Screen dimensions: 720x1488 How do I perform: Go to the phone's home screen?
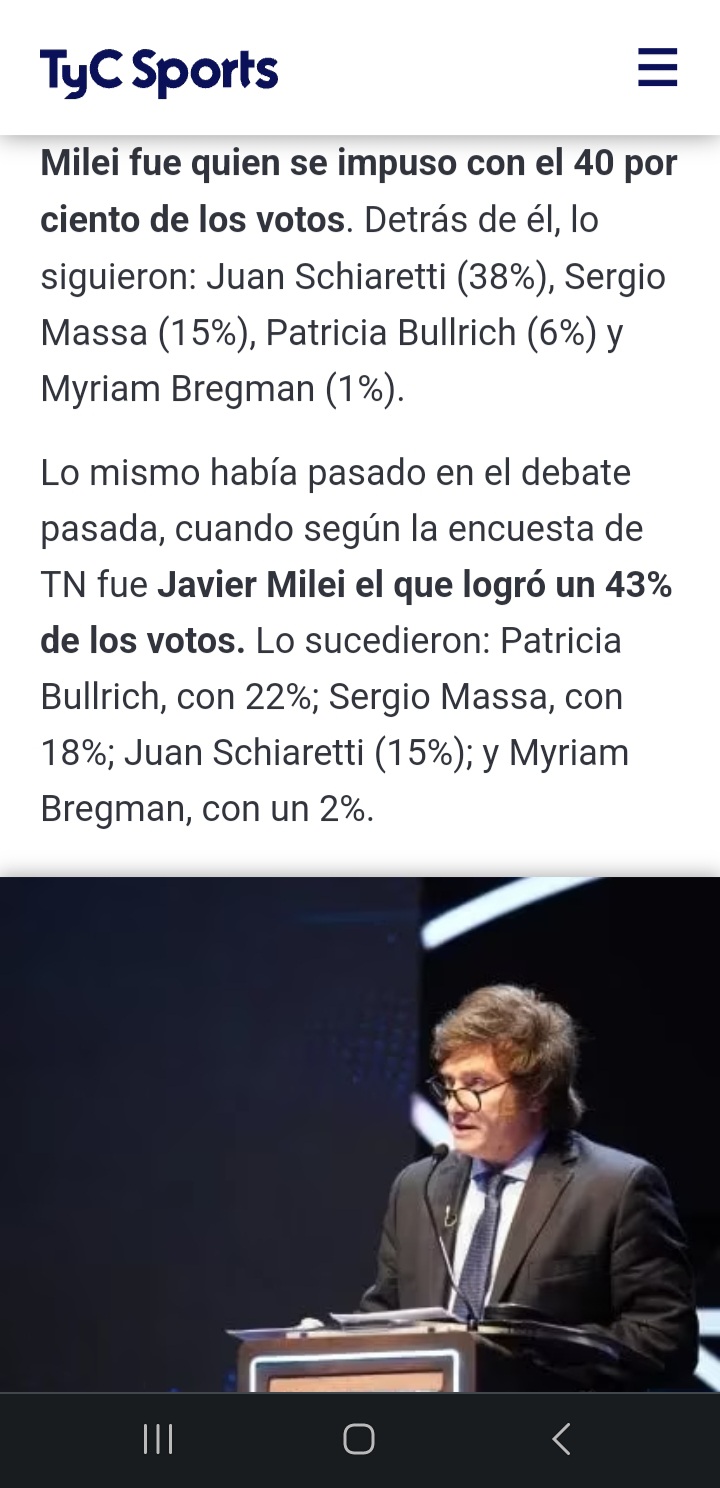359,1439
